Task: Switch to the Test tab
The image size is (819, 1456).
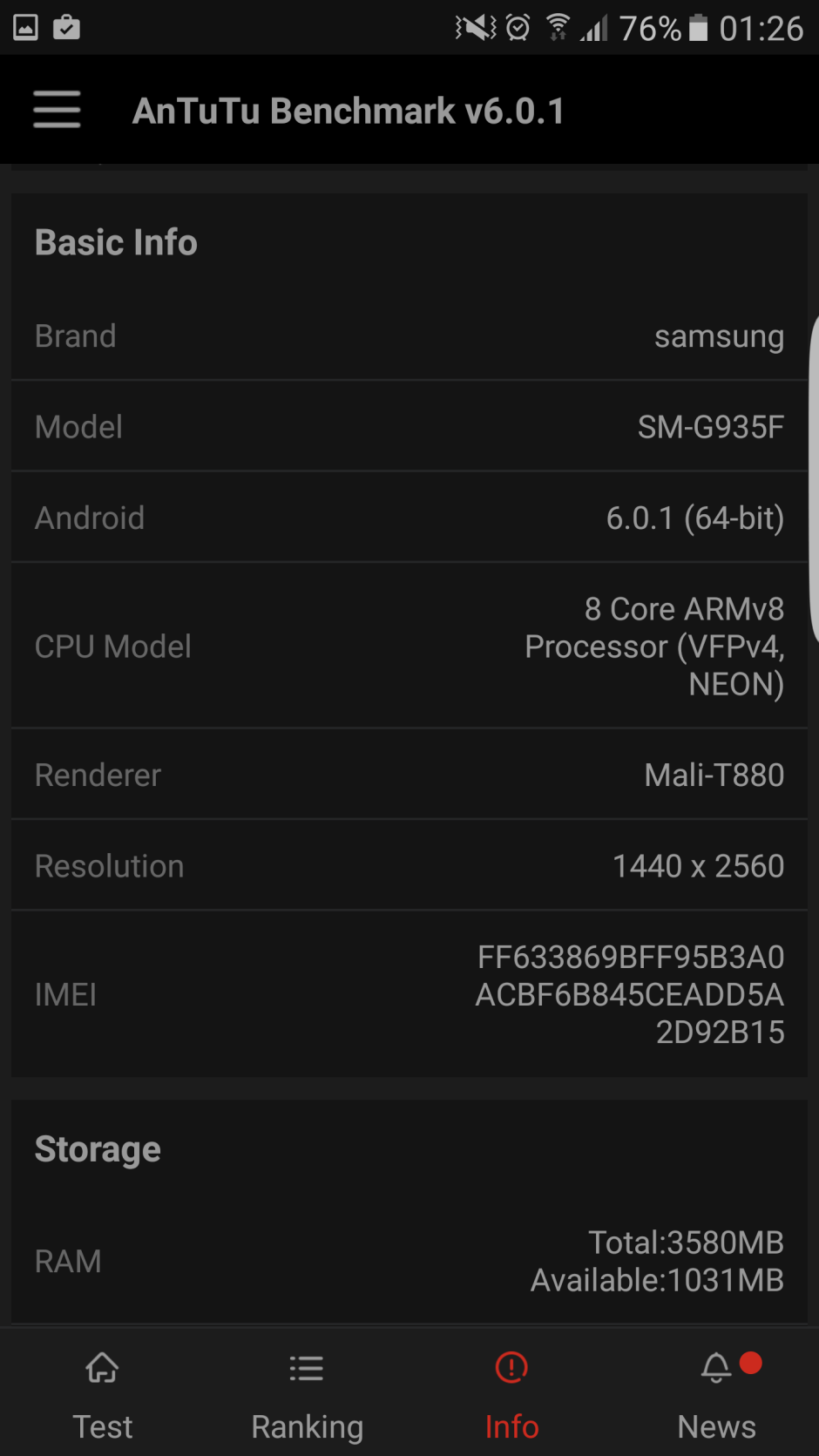Action: [x=103, y=1392]
